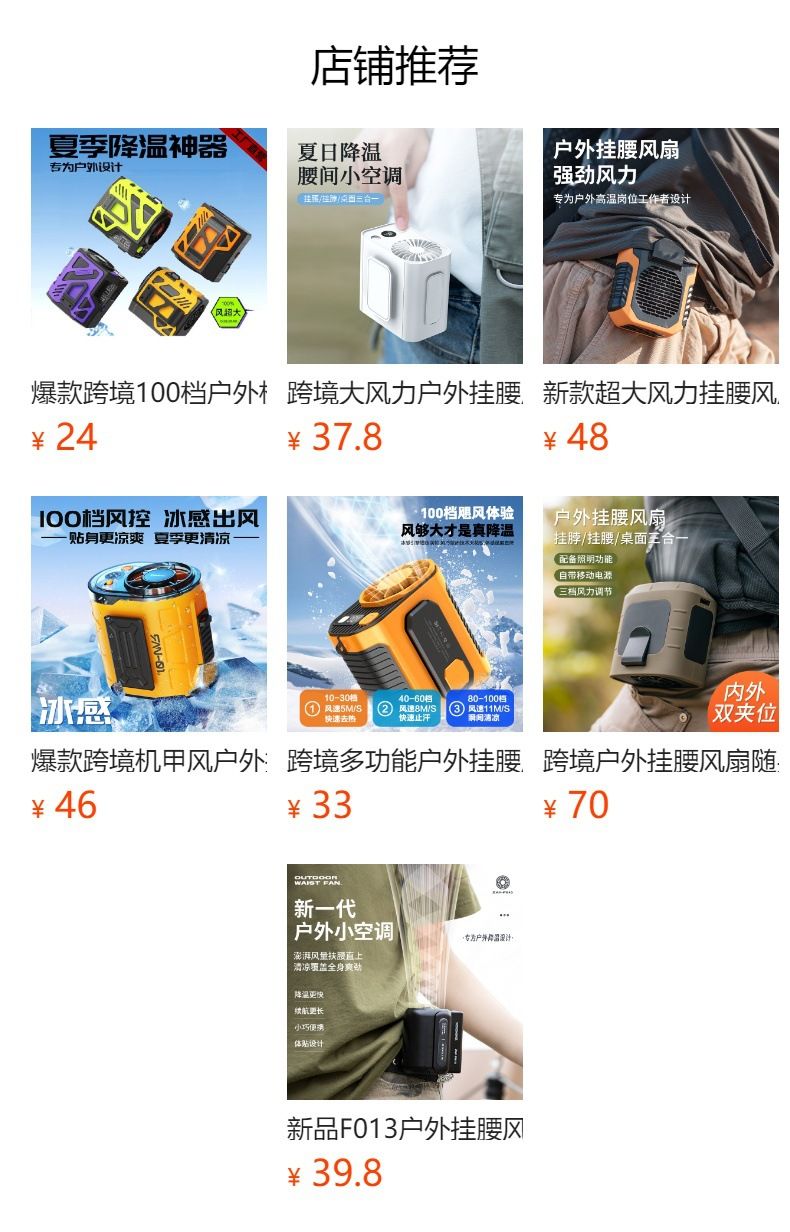Screen dimensions: 790x1232
Task: Tap the ¥33 跨境多功能户外挂腰 fan card
Action: [404, 614]
